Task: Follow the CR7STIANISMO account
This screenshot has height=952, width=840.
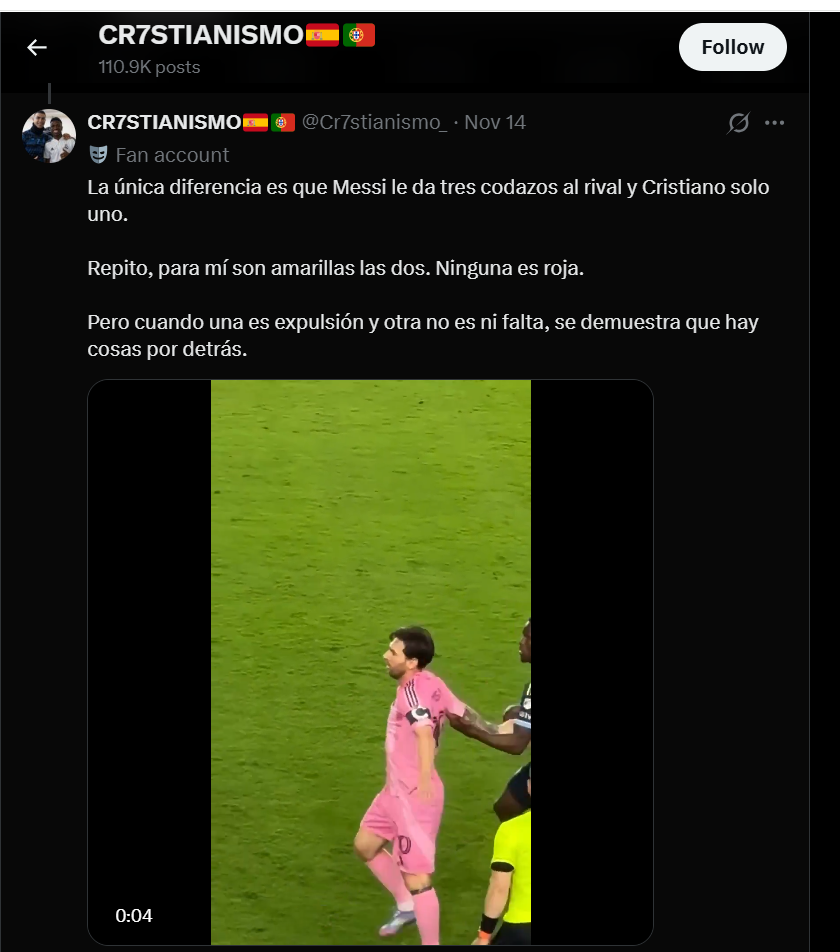Action: coord(732,47)
